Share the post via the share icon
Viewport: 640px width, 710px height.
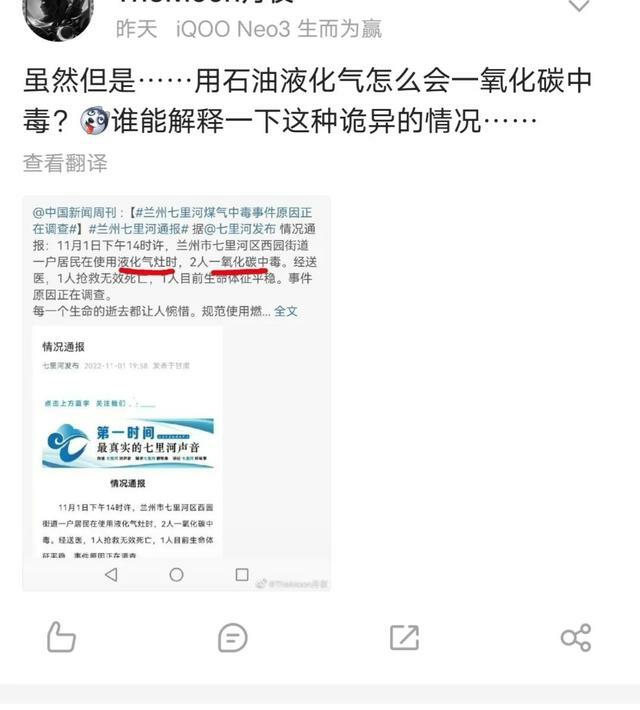pos(576,637)
